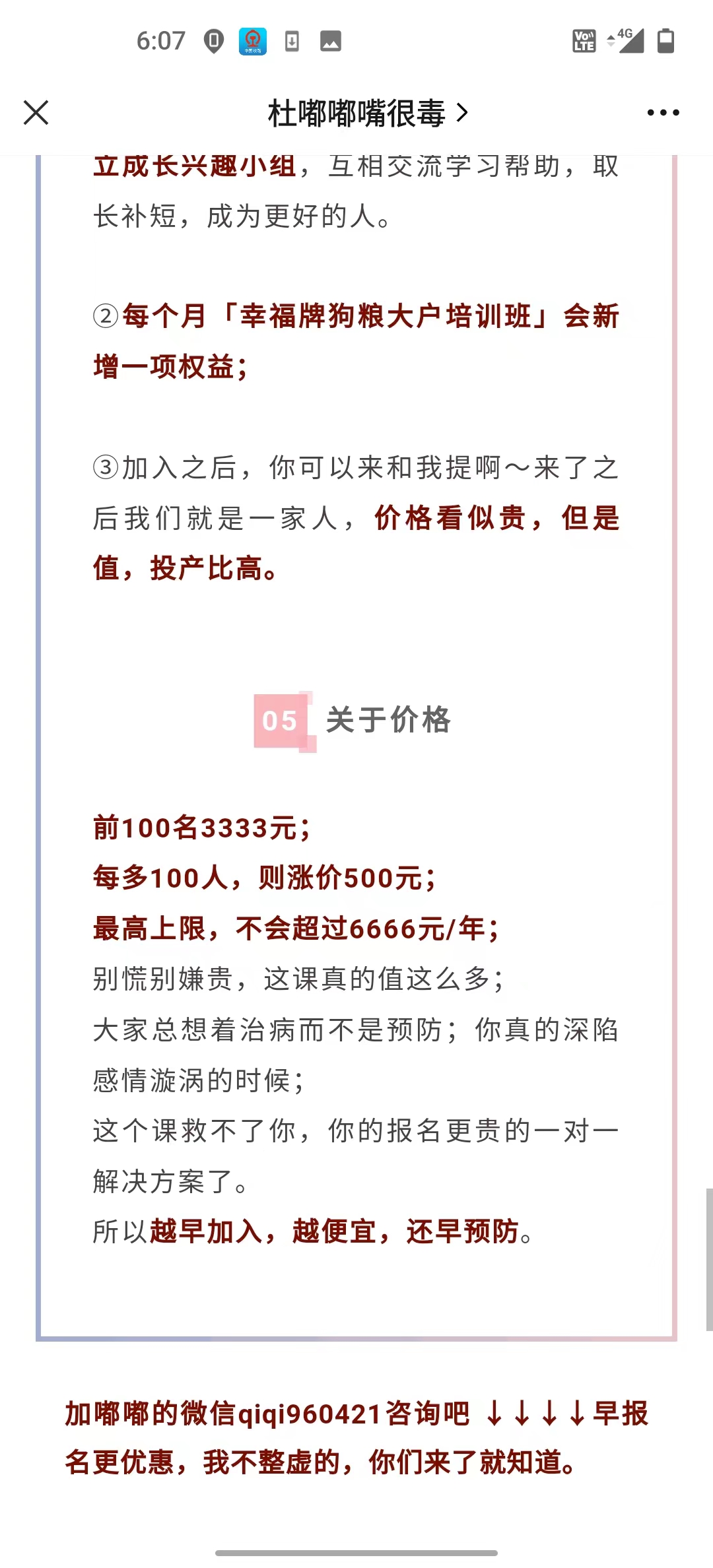Open the three-dot overflow menu
Image resolution: width=713 pixels, height=1568 pixels.
663,113
